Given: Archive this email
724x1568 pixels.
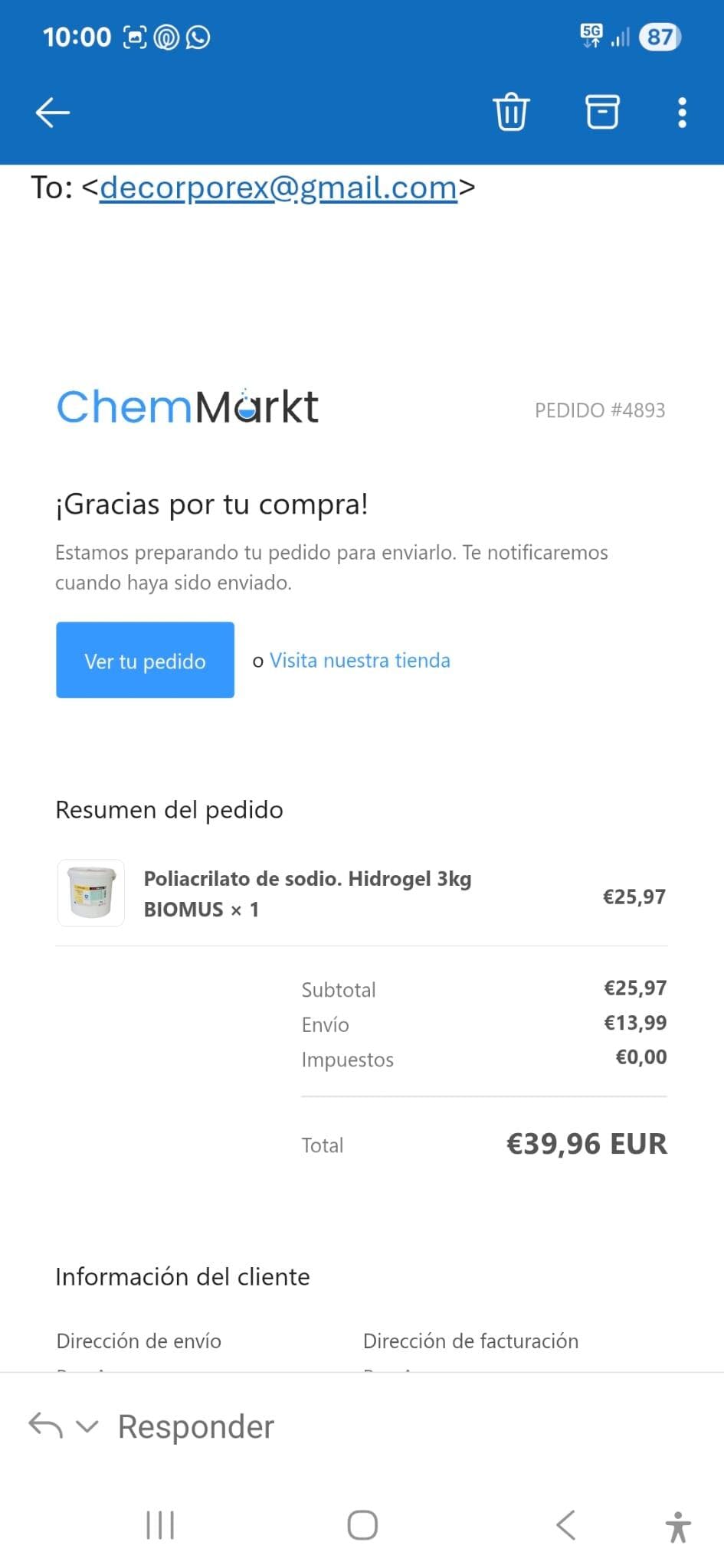Looking at the screenshot, I should pos(602,112).
